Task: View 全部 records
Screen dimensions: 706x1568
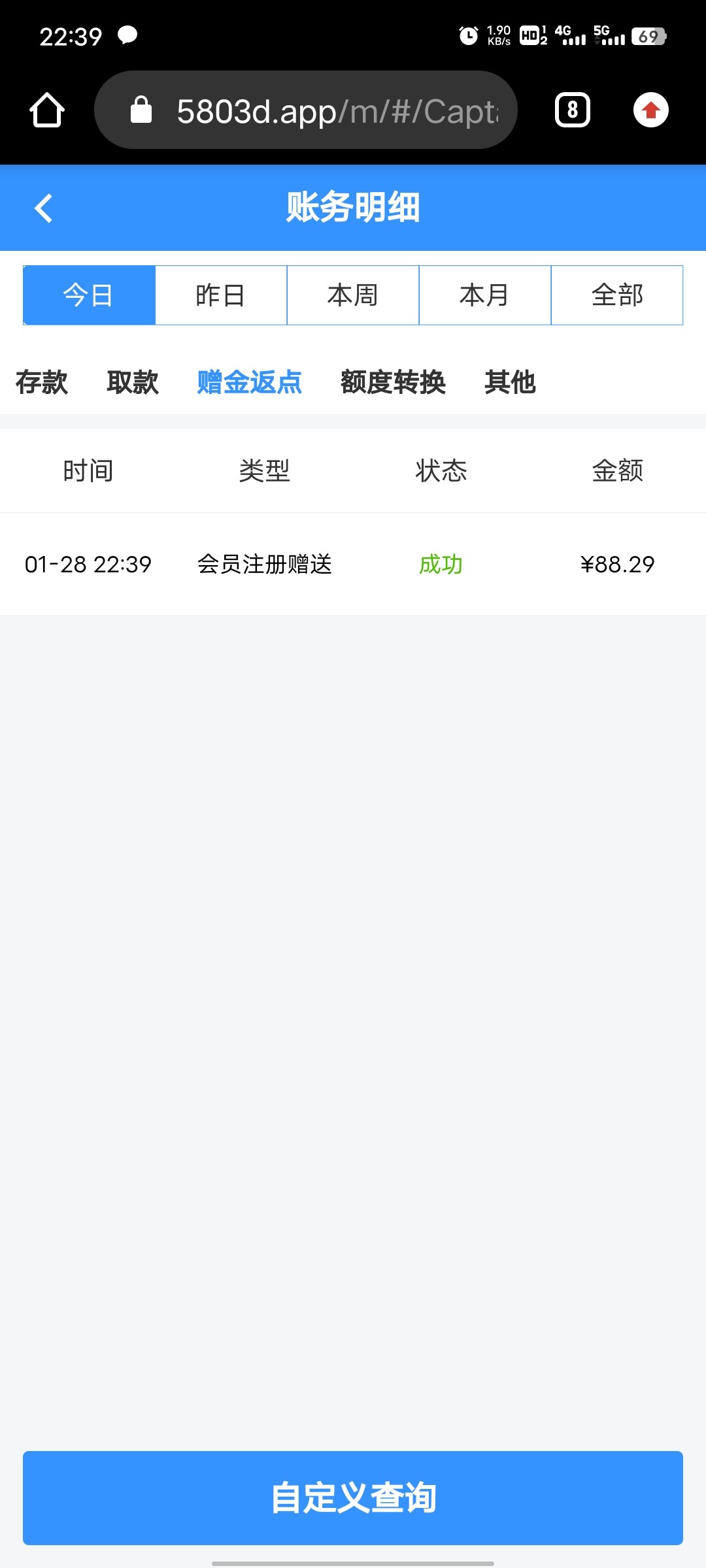Action: click(x=617, y=295)
